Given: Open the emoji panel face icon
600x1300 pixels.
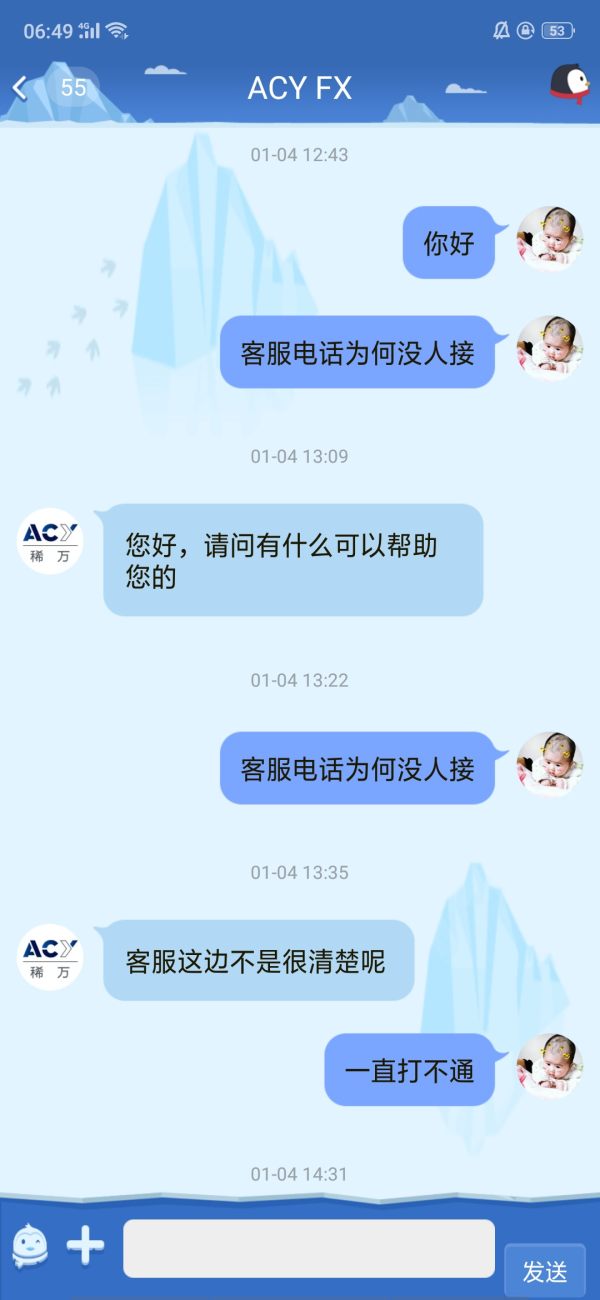Looking at the screenshot, I should (x=30, y=1246).
